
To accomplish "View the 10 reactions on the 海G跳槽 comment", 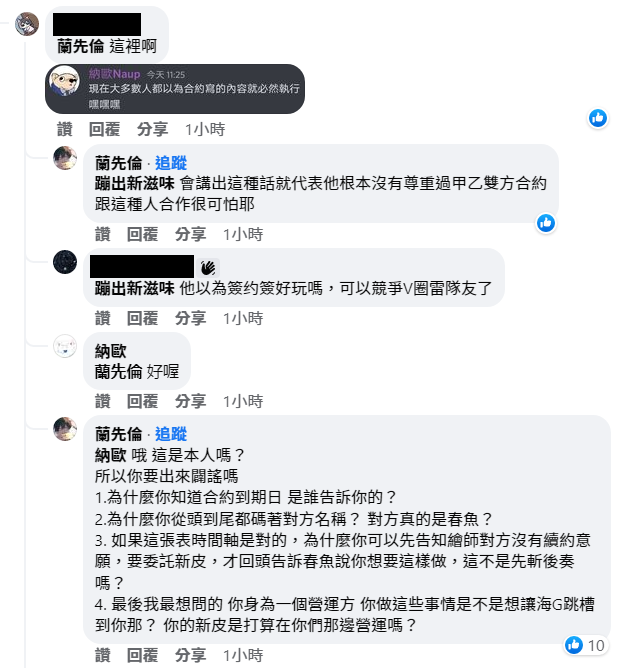I will [585, 645].
